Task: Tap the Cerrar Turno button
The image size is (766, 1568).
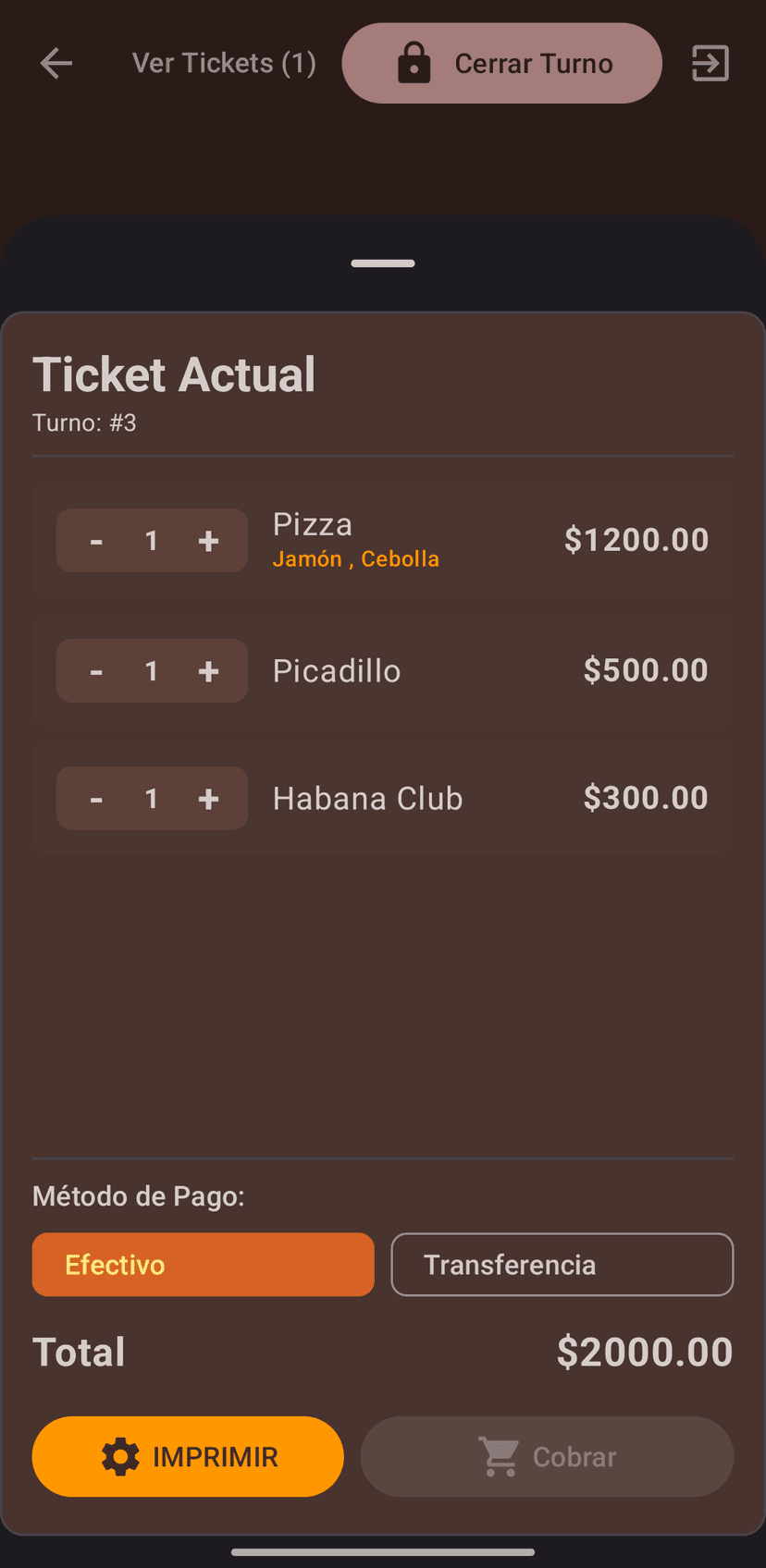Action: [502, 63]
